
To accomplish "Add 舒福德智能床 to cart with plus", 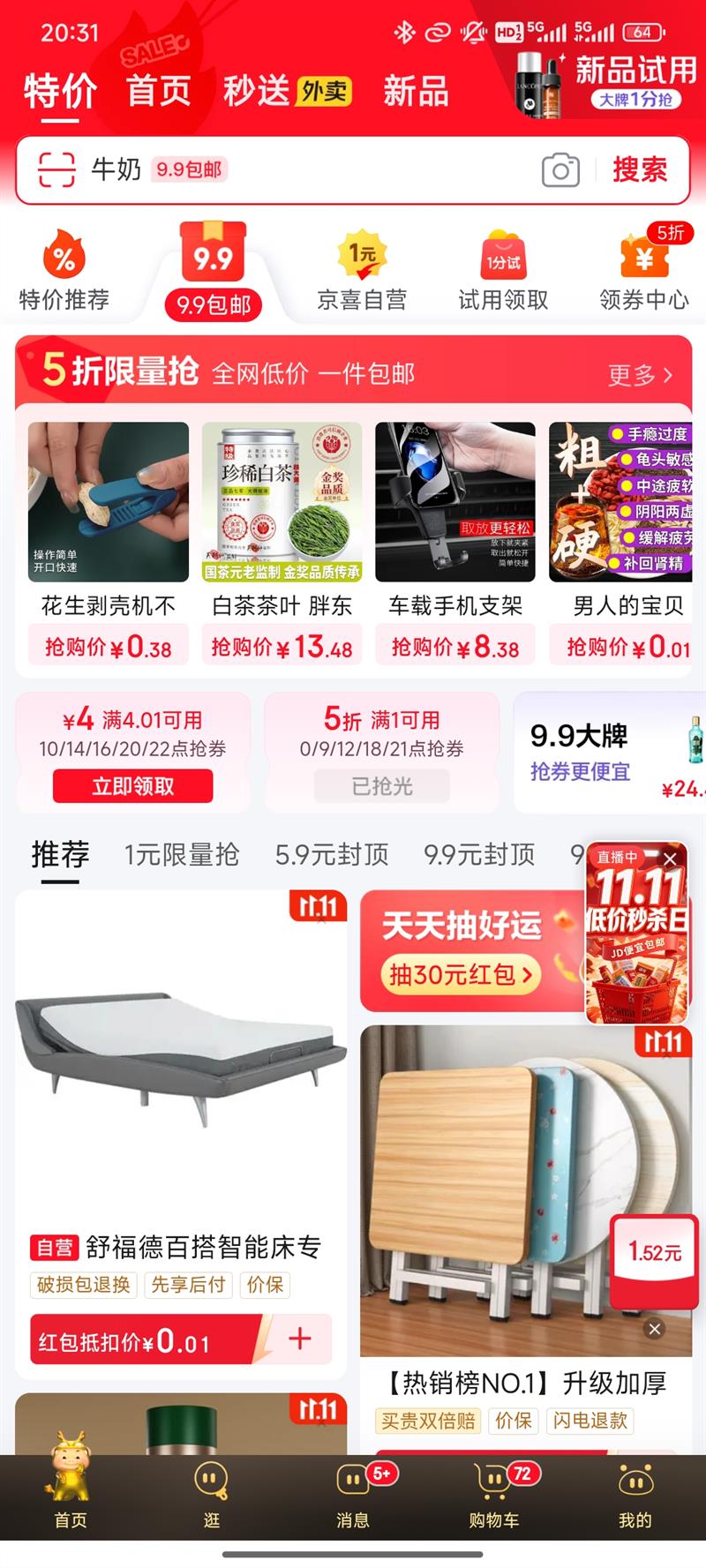I will click(x=300, y=1339).
